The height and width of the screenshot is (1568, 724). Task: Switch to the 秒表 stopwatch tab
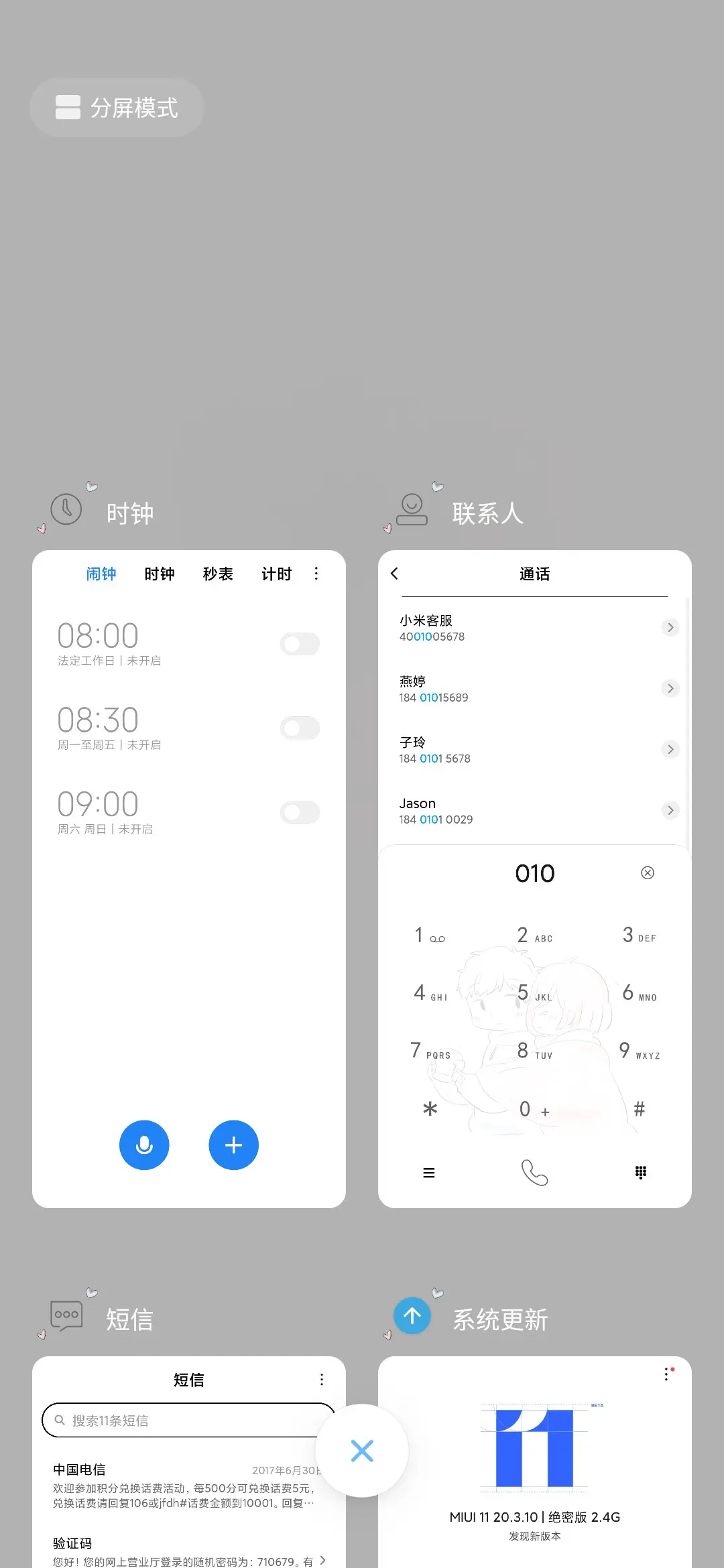[x=217, y=574]
